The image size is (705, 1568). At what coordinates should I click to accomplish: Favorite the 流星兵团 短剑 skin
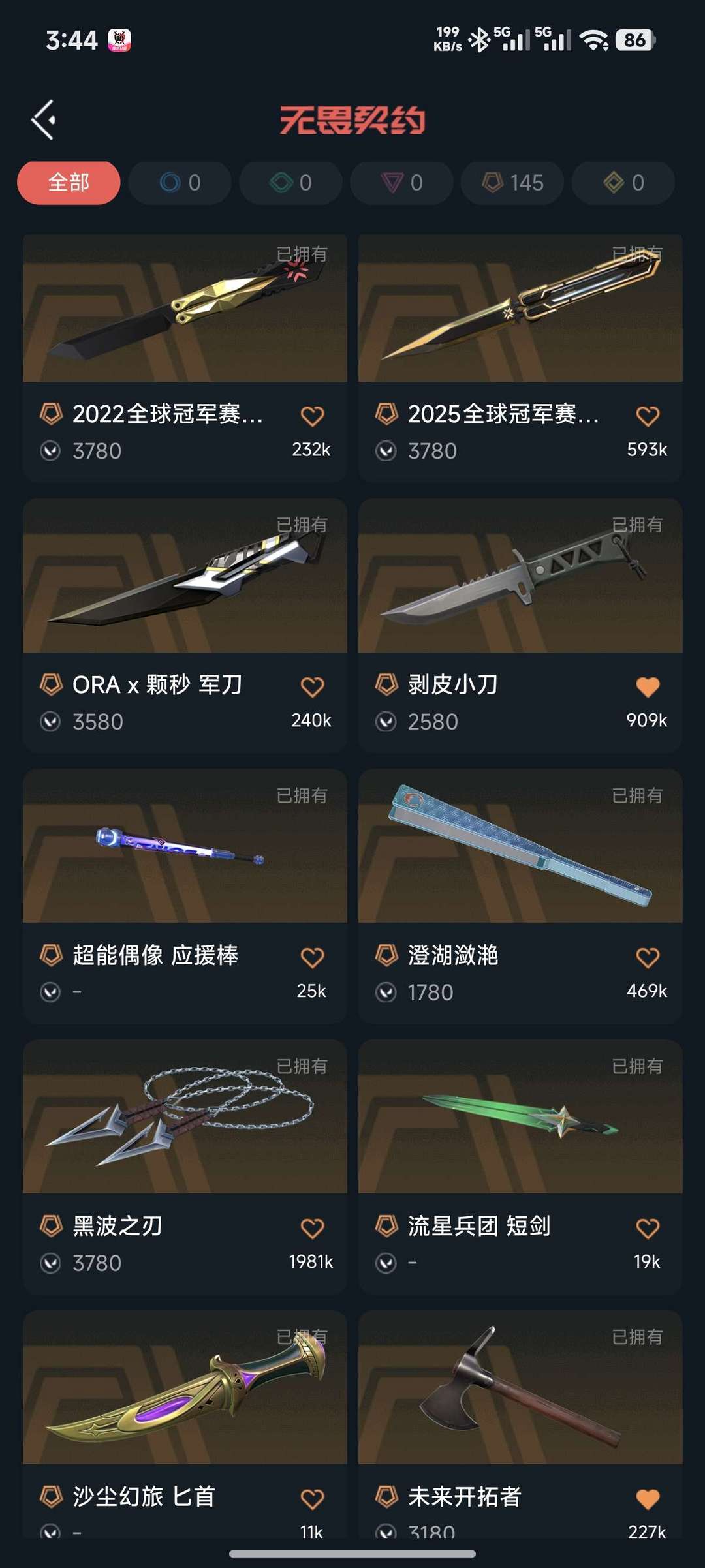tap(648, 1228)
